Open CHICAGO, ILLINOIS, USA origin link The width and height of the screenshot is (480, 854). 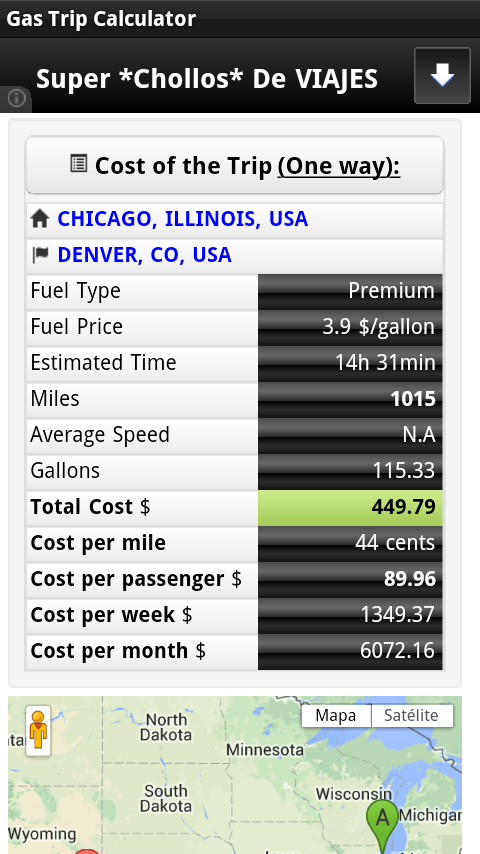[183, 219]
